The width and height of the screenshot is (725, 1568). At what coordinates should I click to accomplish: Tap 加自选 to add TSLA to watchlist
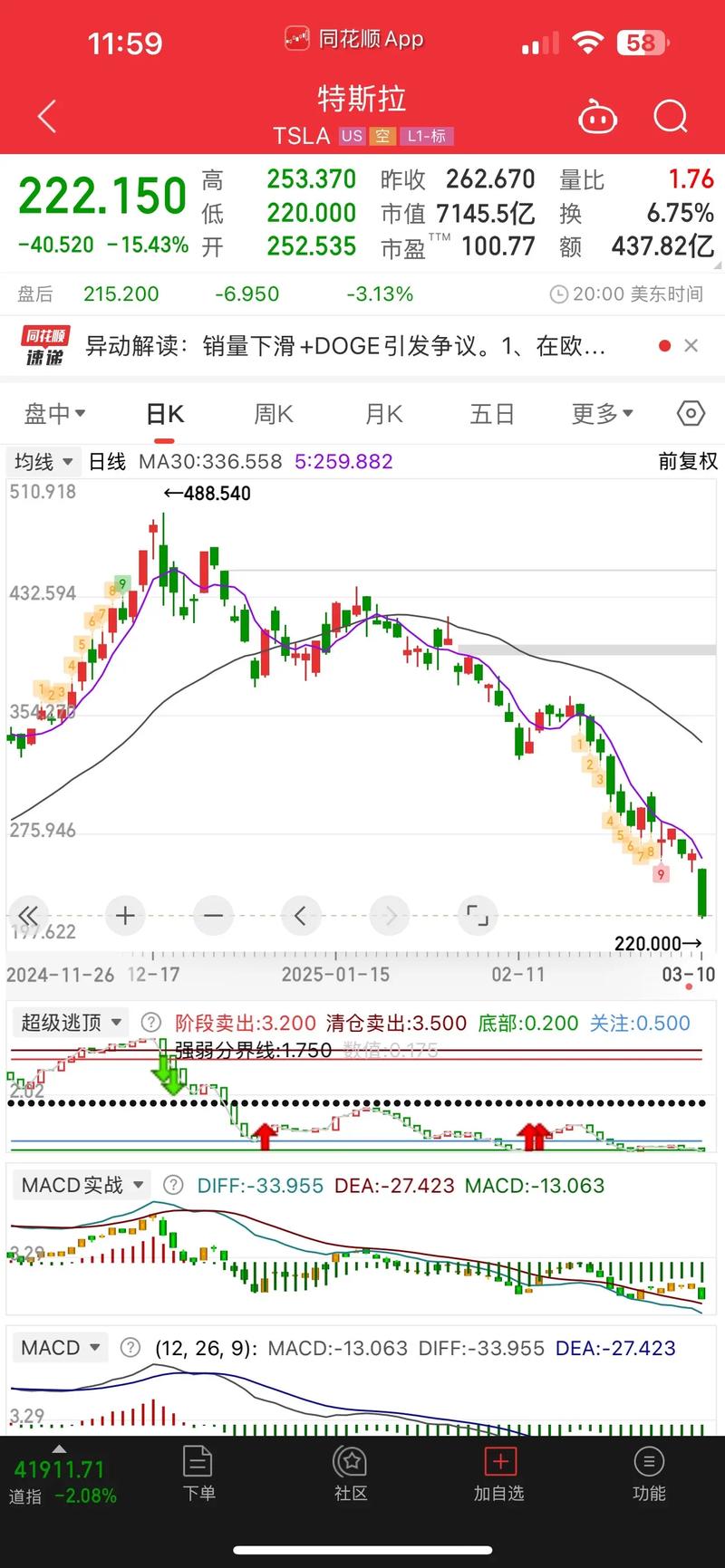498,1477
